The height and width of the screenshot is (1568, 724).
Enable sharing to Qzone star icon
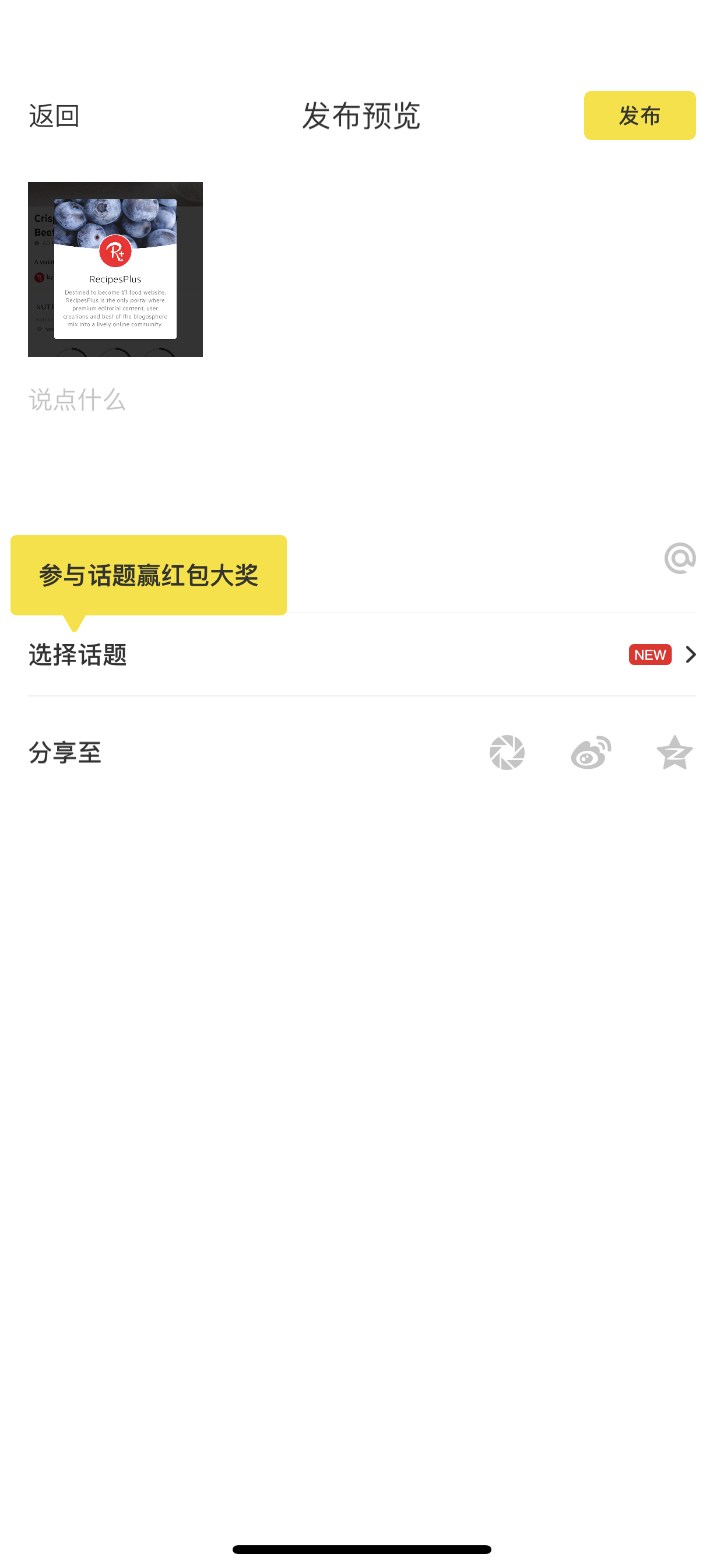[674, 752]
